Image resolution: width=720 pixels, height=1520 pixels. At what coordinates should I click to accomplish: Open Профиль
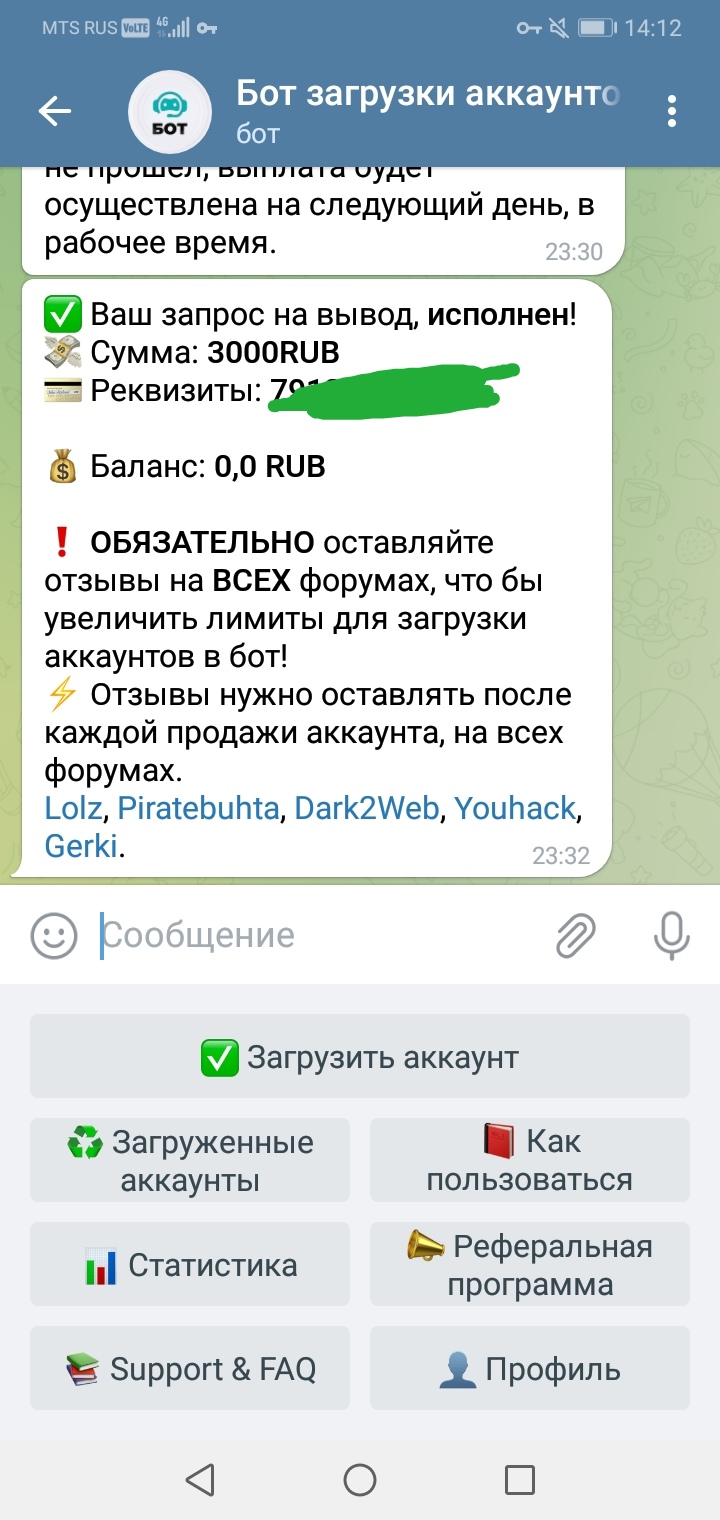pyautogui.click(x=530, y=1368)
